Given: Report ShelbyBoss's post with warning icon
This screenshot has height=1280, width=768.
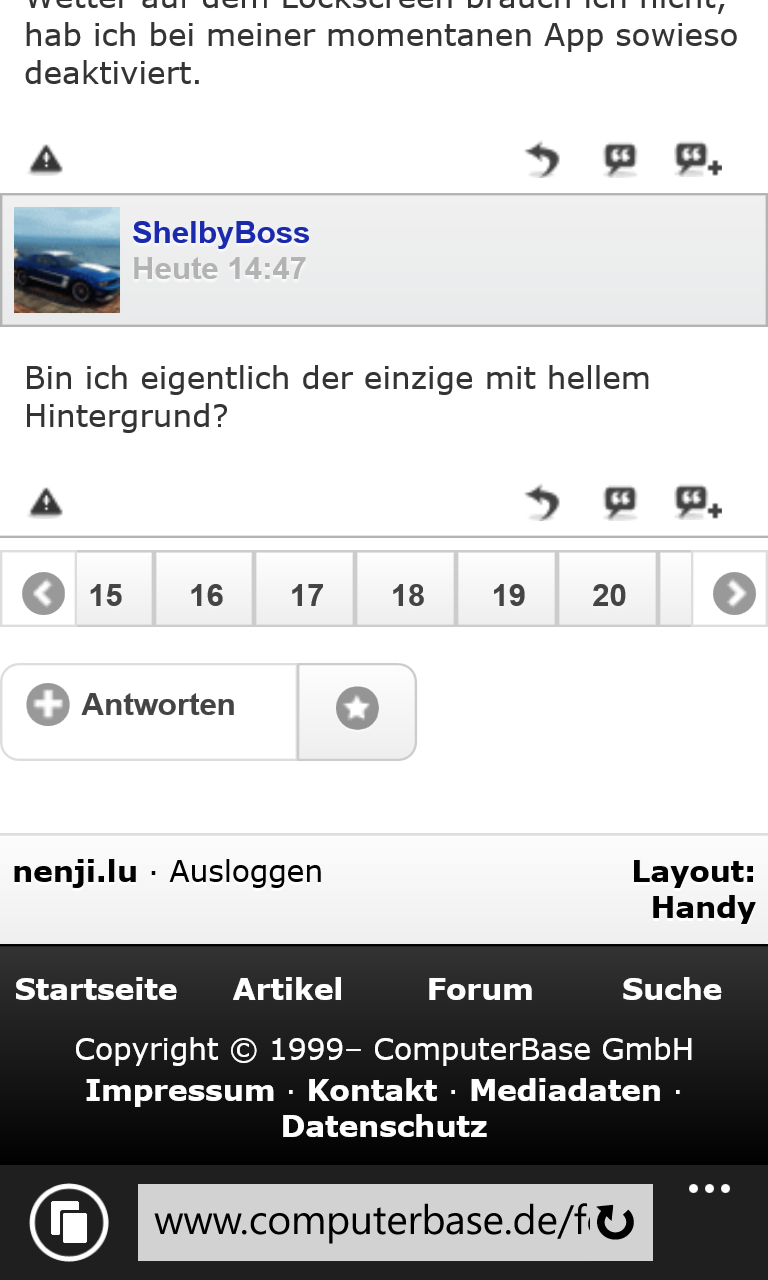Looking at the screenshot, I should click(46, 502).
